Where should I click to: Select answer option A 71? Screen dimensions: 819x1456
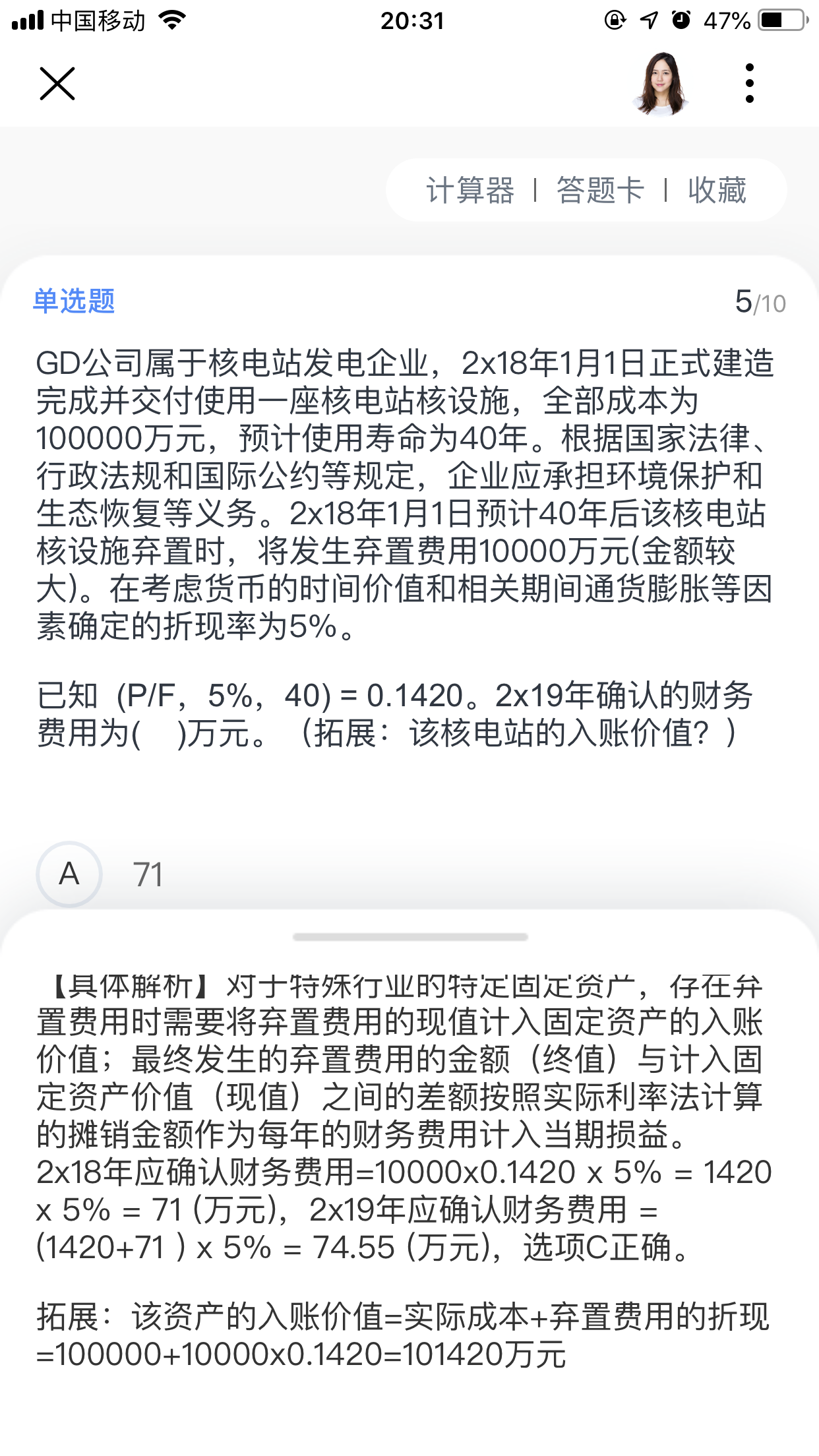pyautogui.click(x=69, y=874)
